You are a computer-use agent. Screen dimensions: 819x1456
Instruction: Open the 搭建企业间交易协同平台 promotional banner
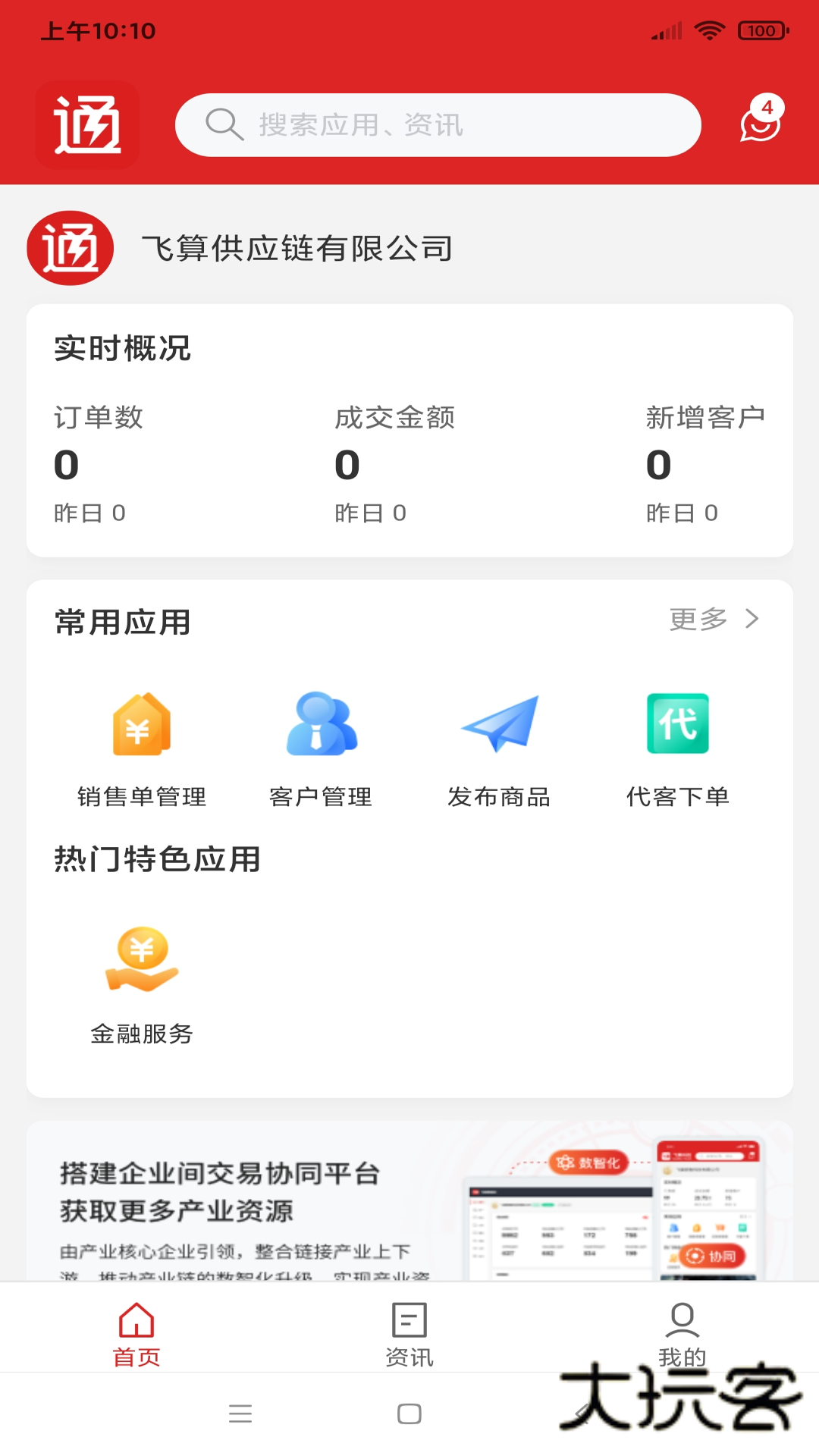[409, 1206]
